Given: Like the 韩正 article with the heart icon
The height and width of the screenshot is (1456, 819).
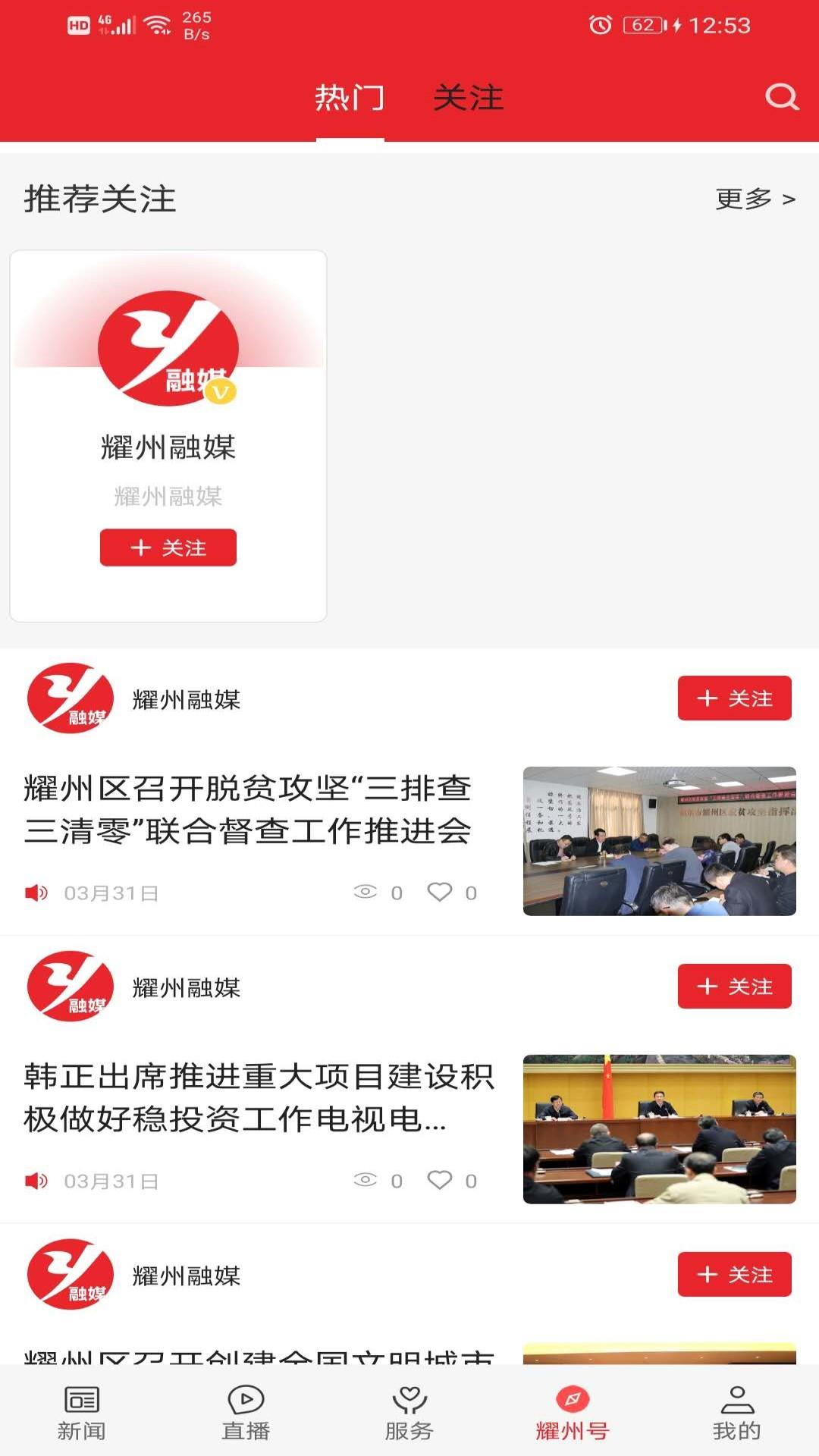Looking at the screenshot, I should pos(442,1180).
